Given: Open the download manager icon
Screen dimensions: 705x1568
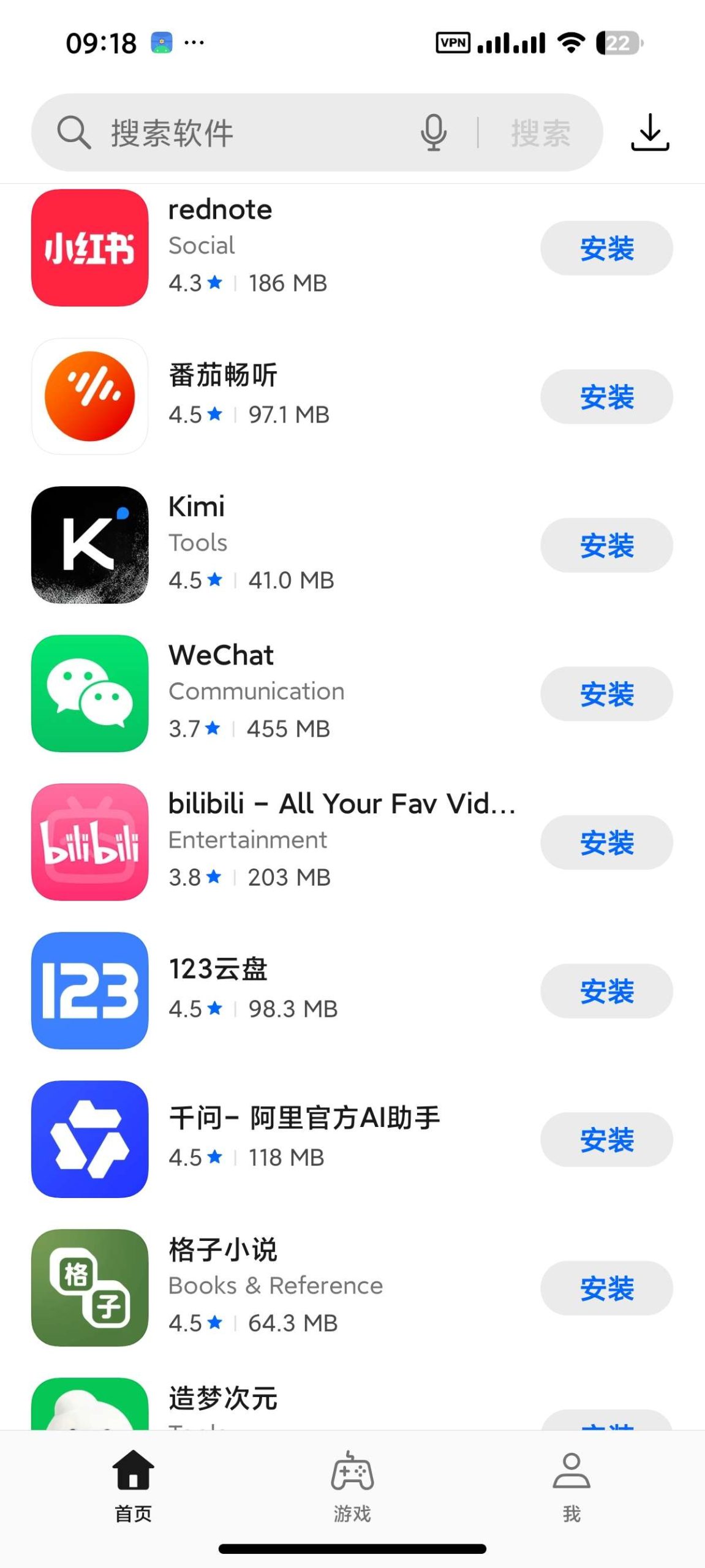Looking at the screenshot, I should pos(650,132).
